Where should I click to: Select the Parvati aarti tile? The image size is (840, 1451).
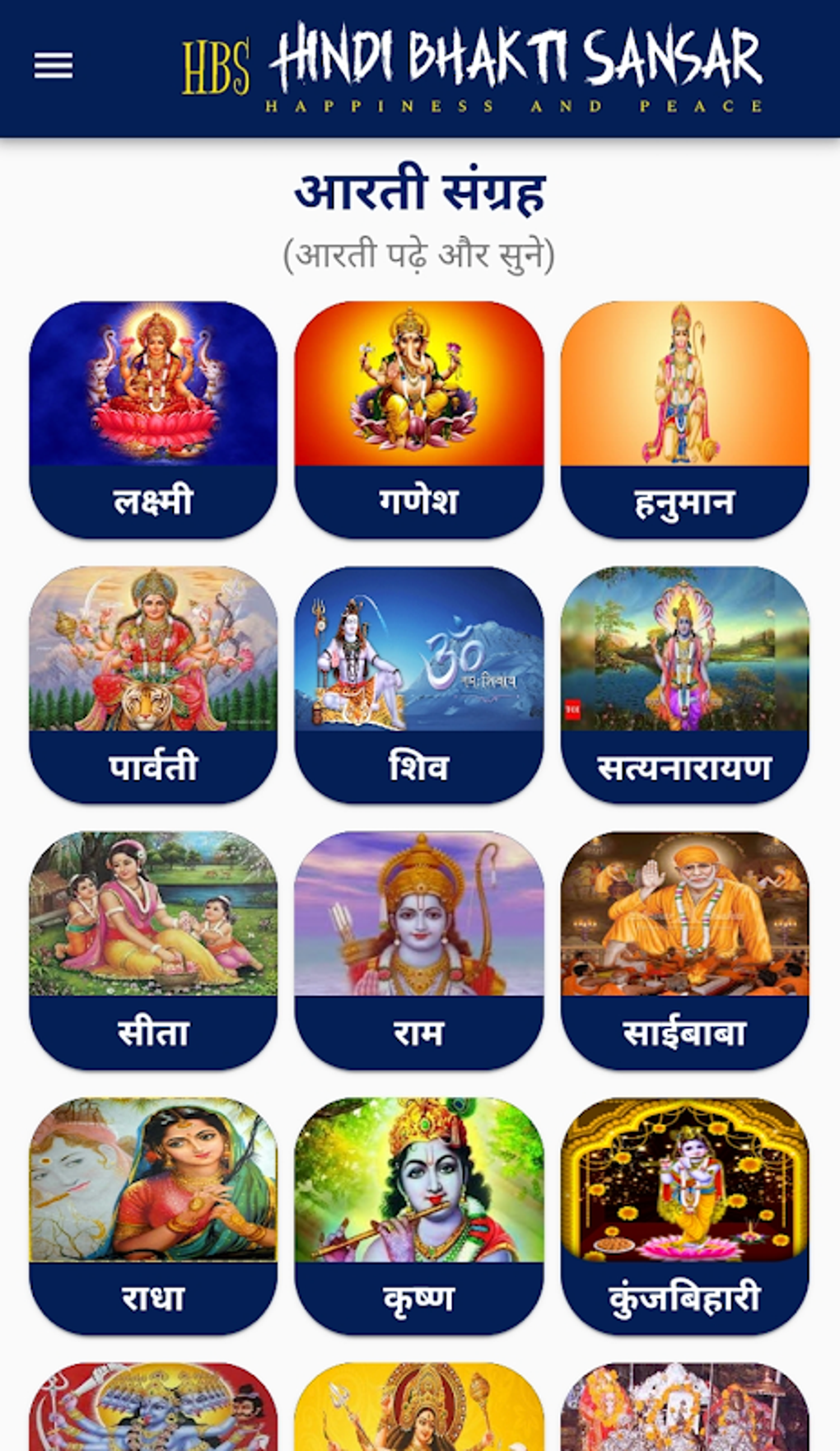[154, 679]
